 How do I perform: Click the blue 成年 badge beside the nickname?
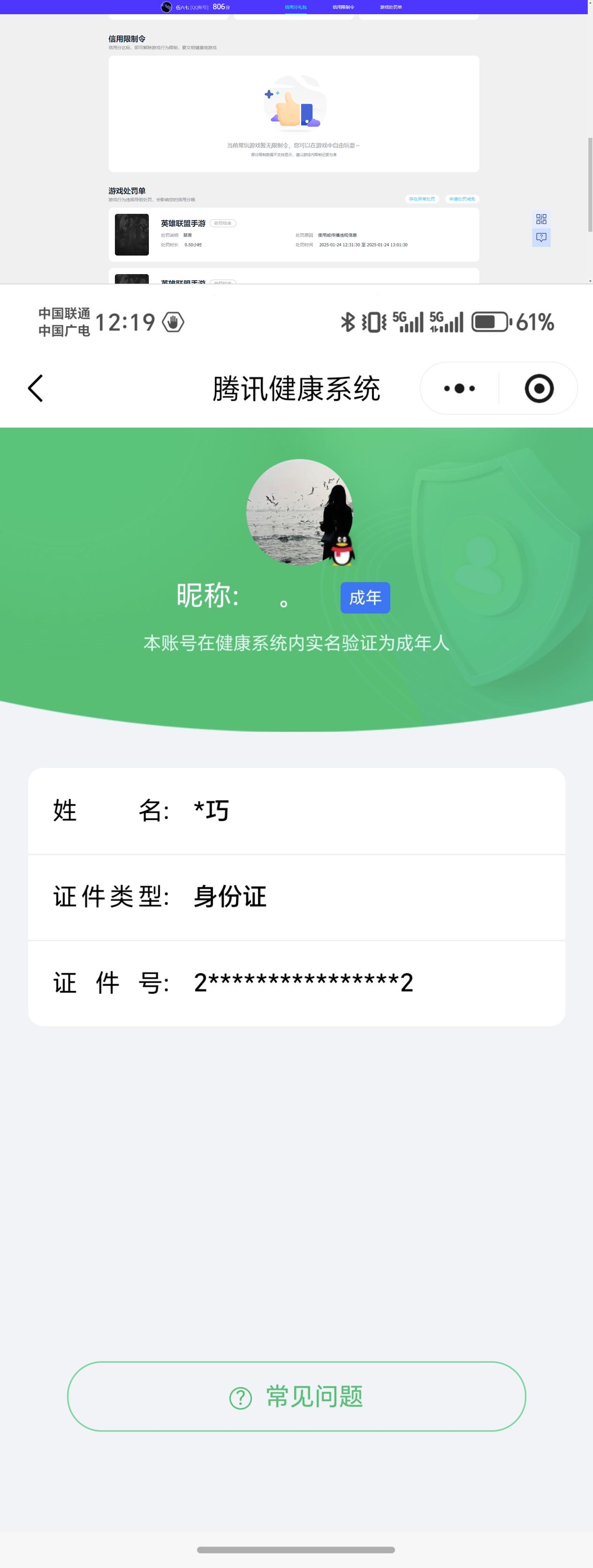[x=364, y=597]
